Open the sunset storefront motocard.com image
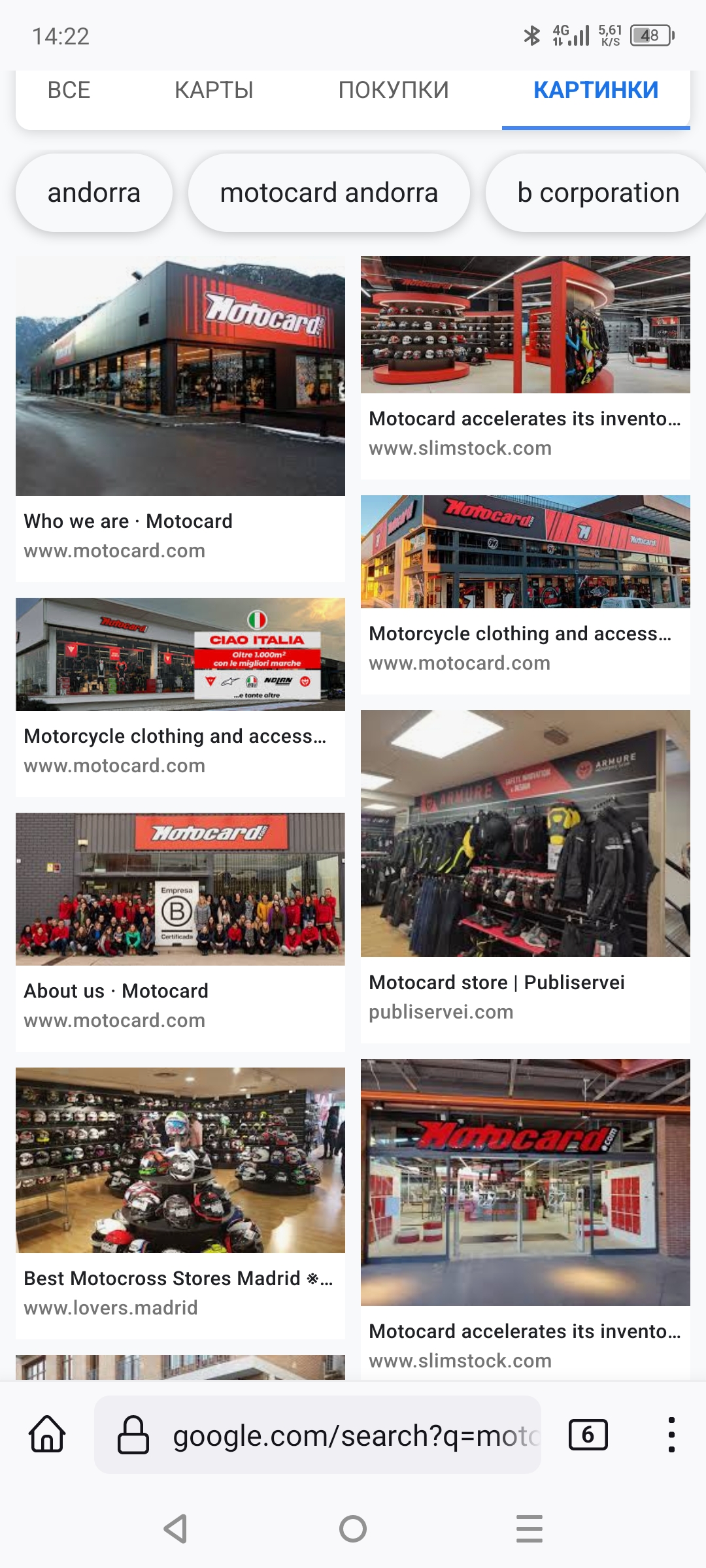 [x=525, y=551]
